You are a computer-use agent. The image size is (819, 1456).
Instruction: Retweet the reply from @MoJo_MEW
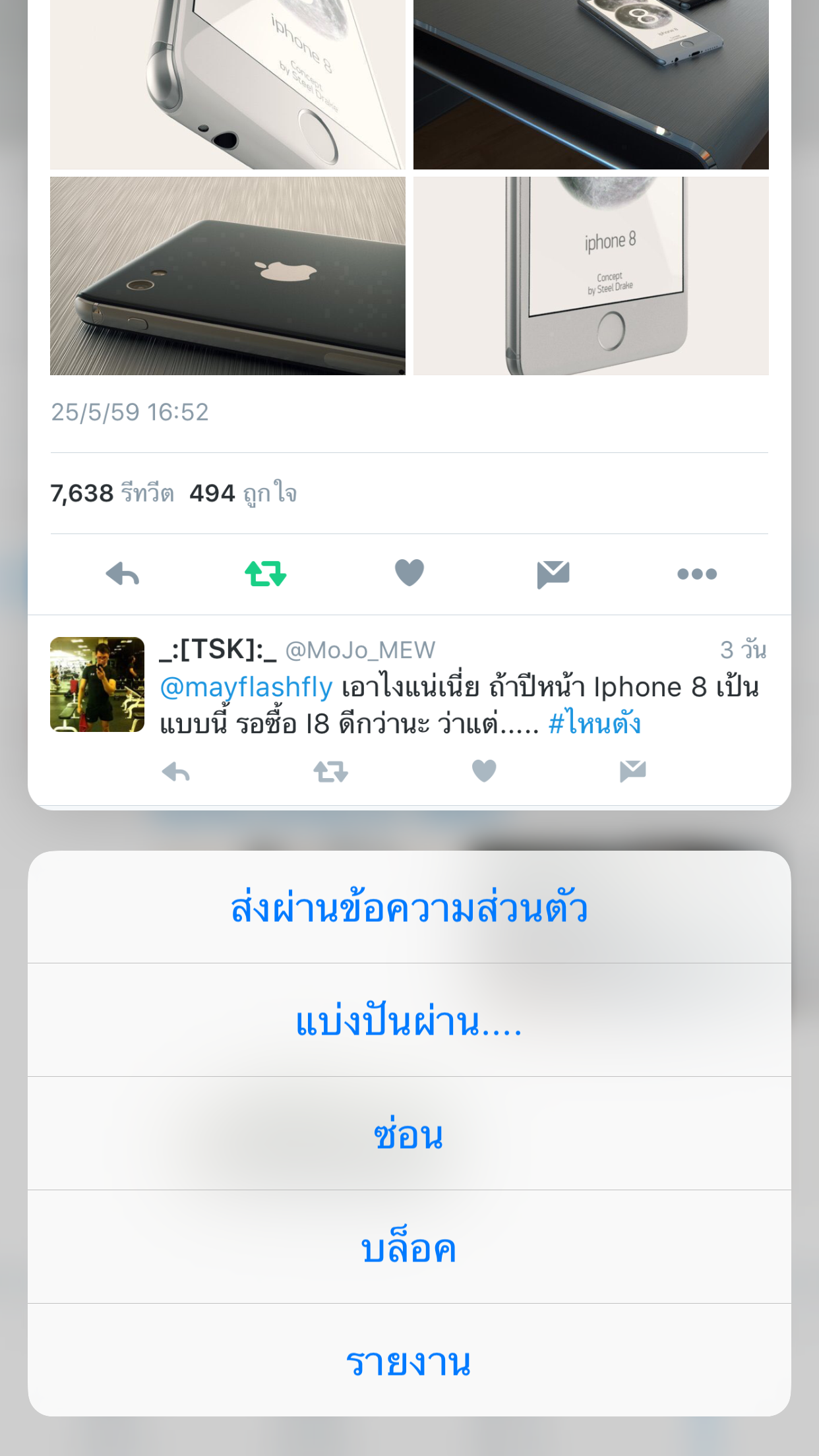(330, 772)
